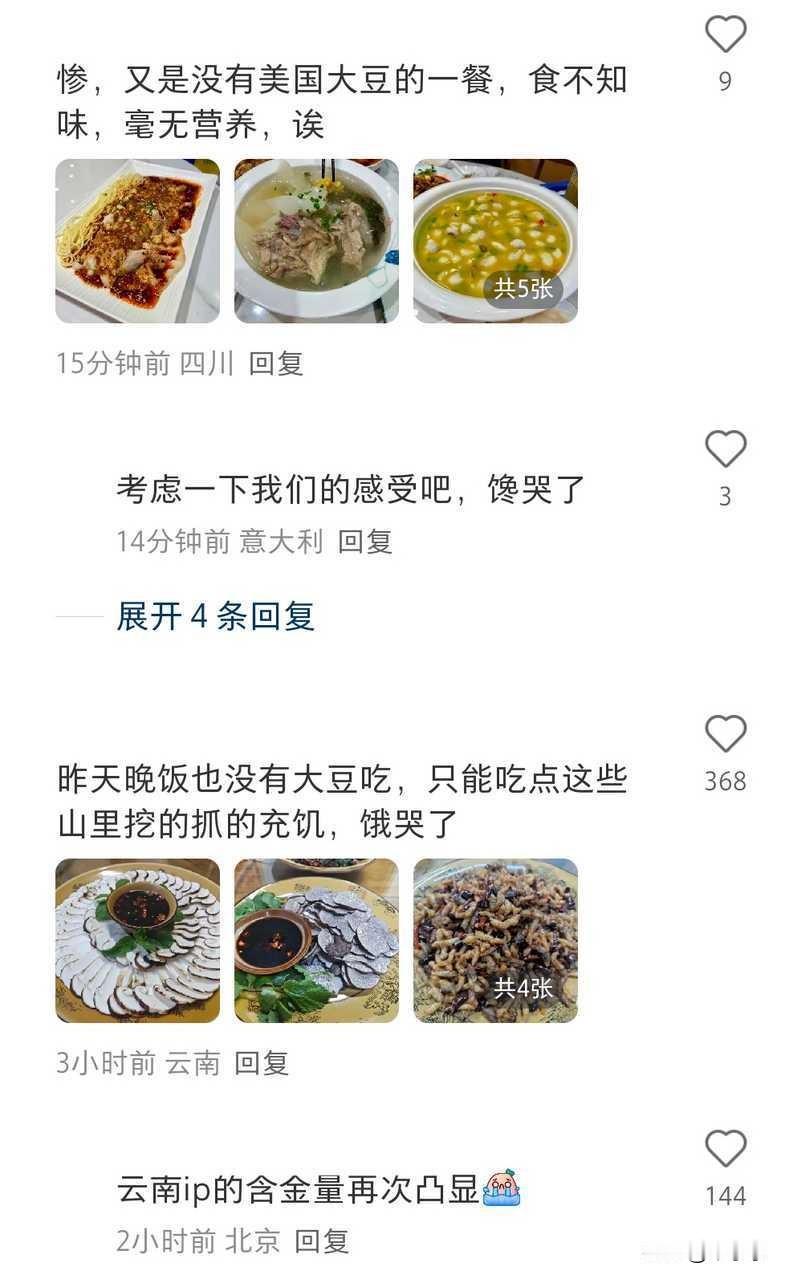Like the comment about 昨天晚饭也没有大豆吃
785x1279 pixels.
coord(725,735)
